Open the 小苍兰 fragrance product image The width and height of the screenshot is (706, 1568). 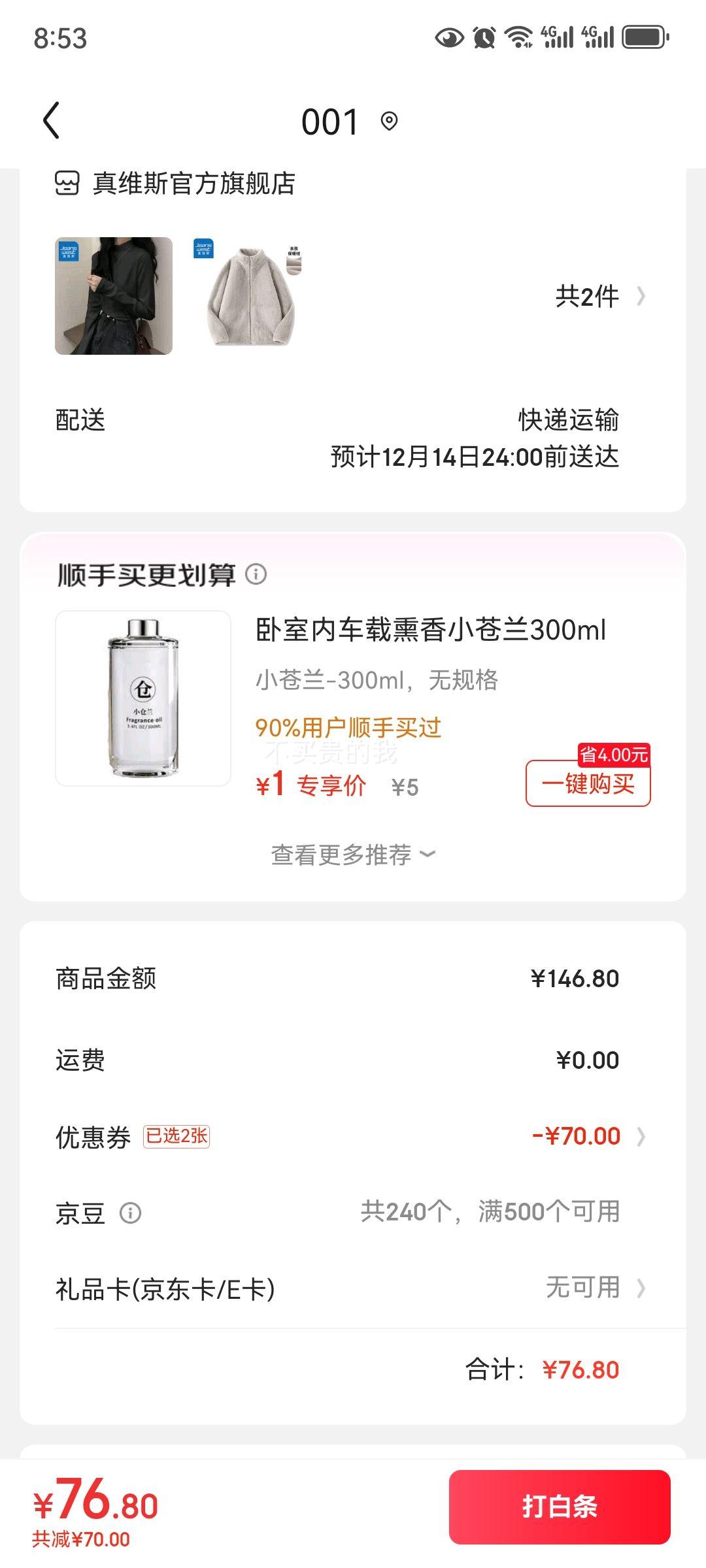point(143,698)
